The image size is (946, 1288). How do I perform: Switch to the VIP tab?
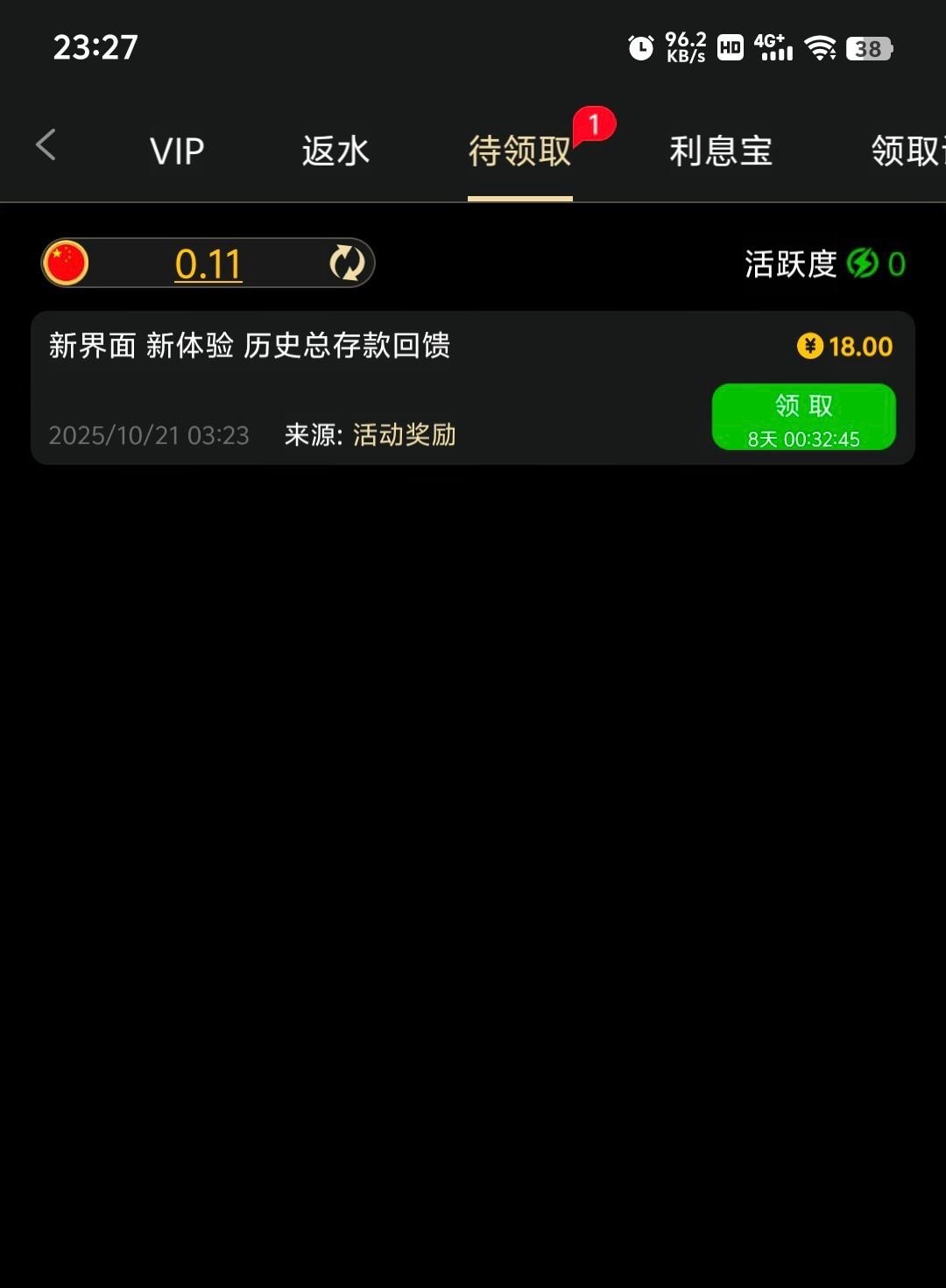177,151
